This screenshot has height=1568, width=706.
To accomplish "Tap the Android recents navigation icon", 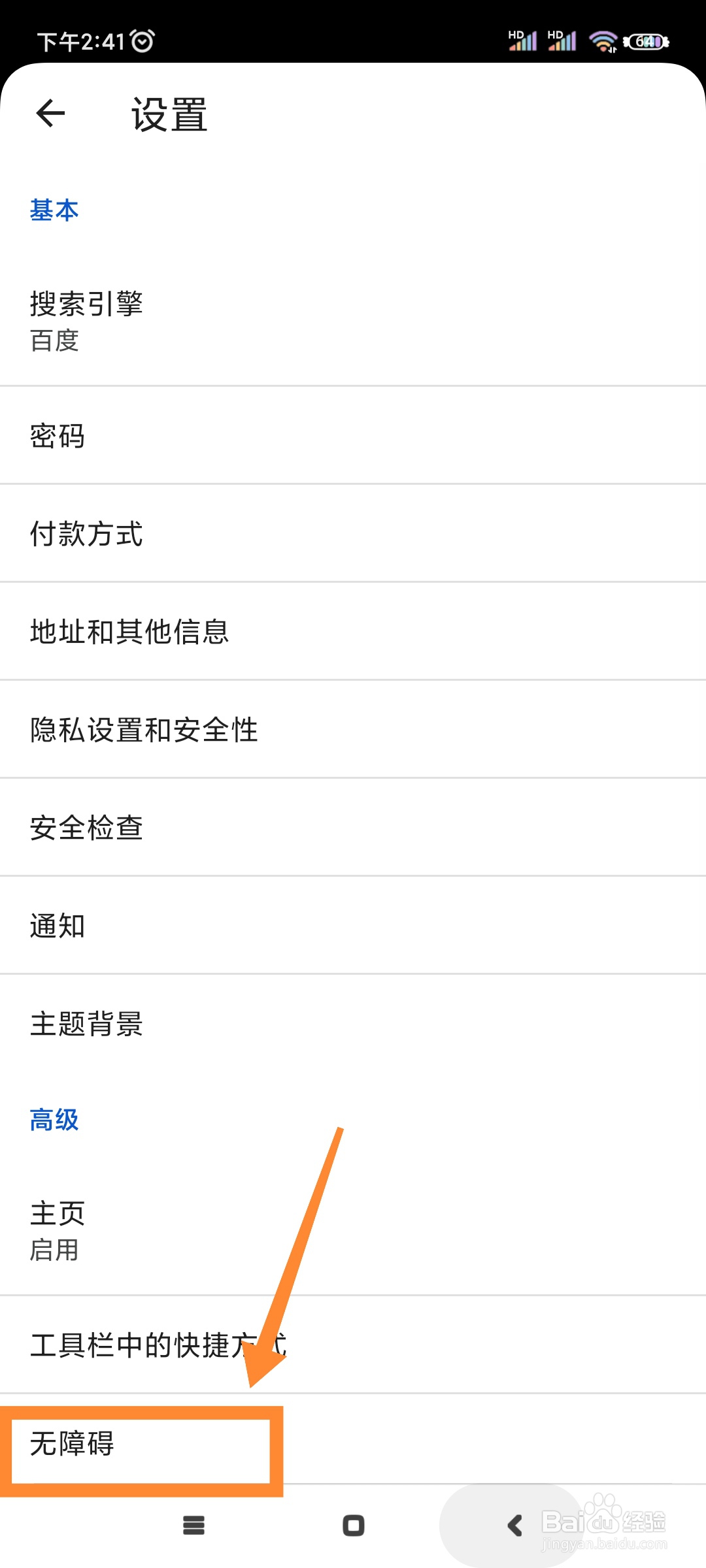I will point(194,1526).
